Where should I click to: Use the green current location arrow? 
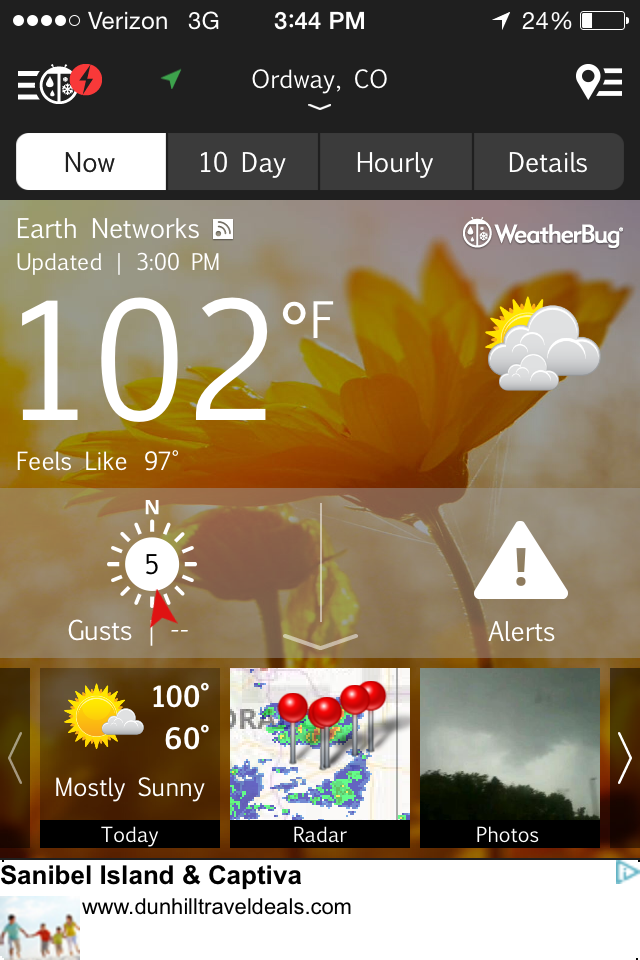(172, 78)
